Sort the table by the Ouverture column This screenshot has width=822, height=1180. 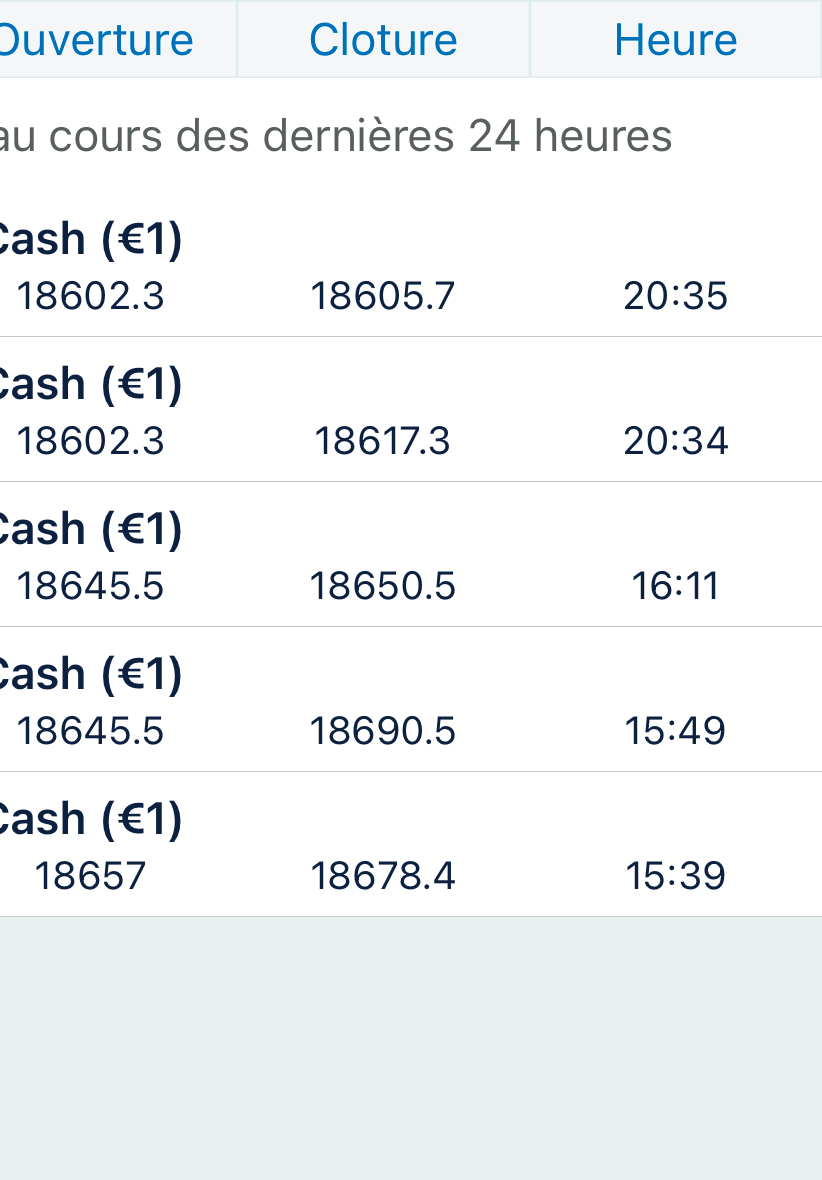[x=98, y=40]
